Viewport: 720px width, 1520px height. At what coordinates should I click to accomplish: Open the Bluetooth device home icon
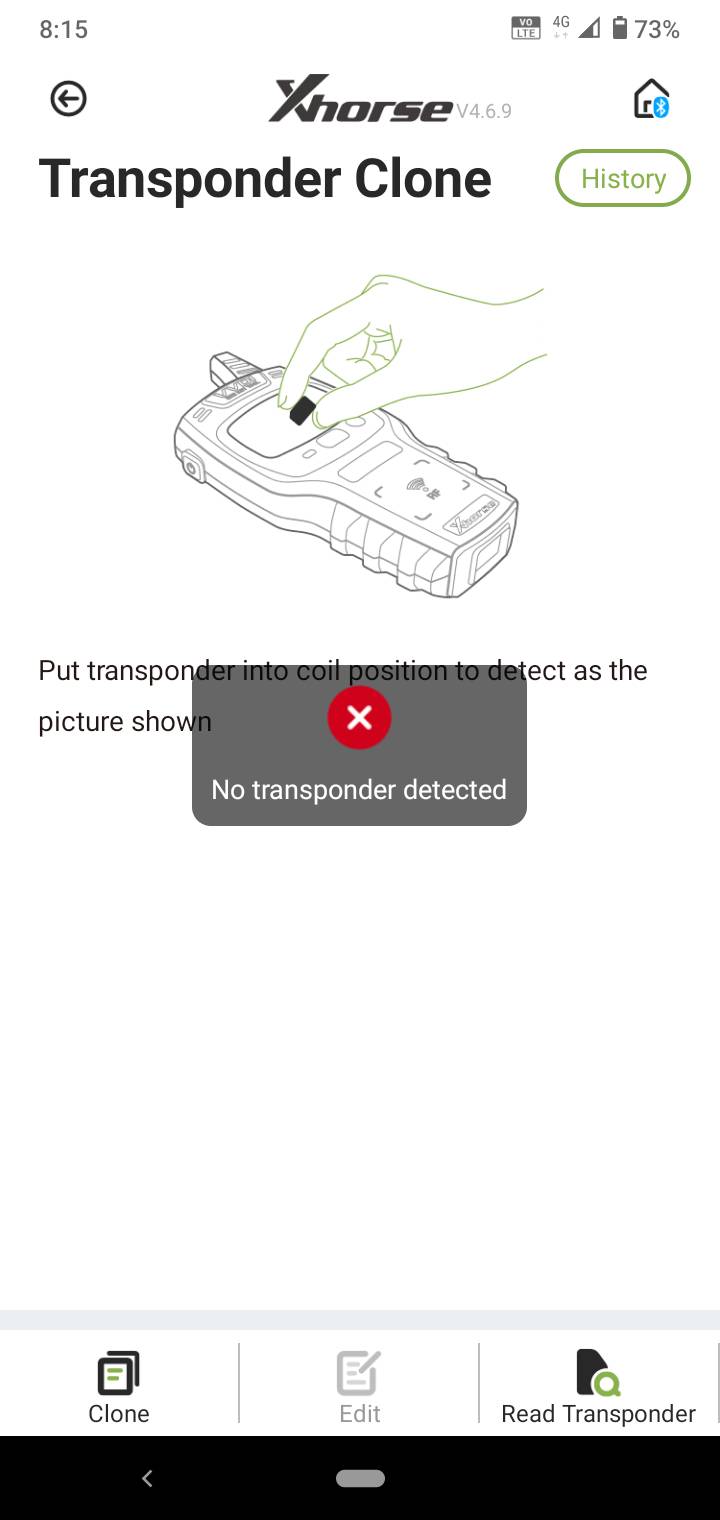(x=651, y=98)
